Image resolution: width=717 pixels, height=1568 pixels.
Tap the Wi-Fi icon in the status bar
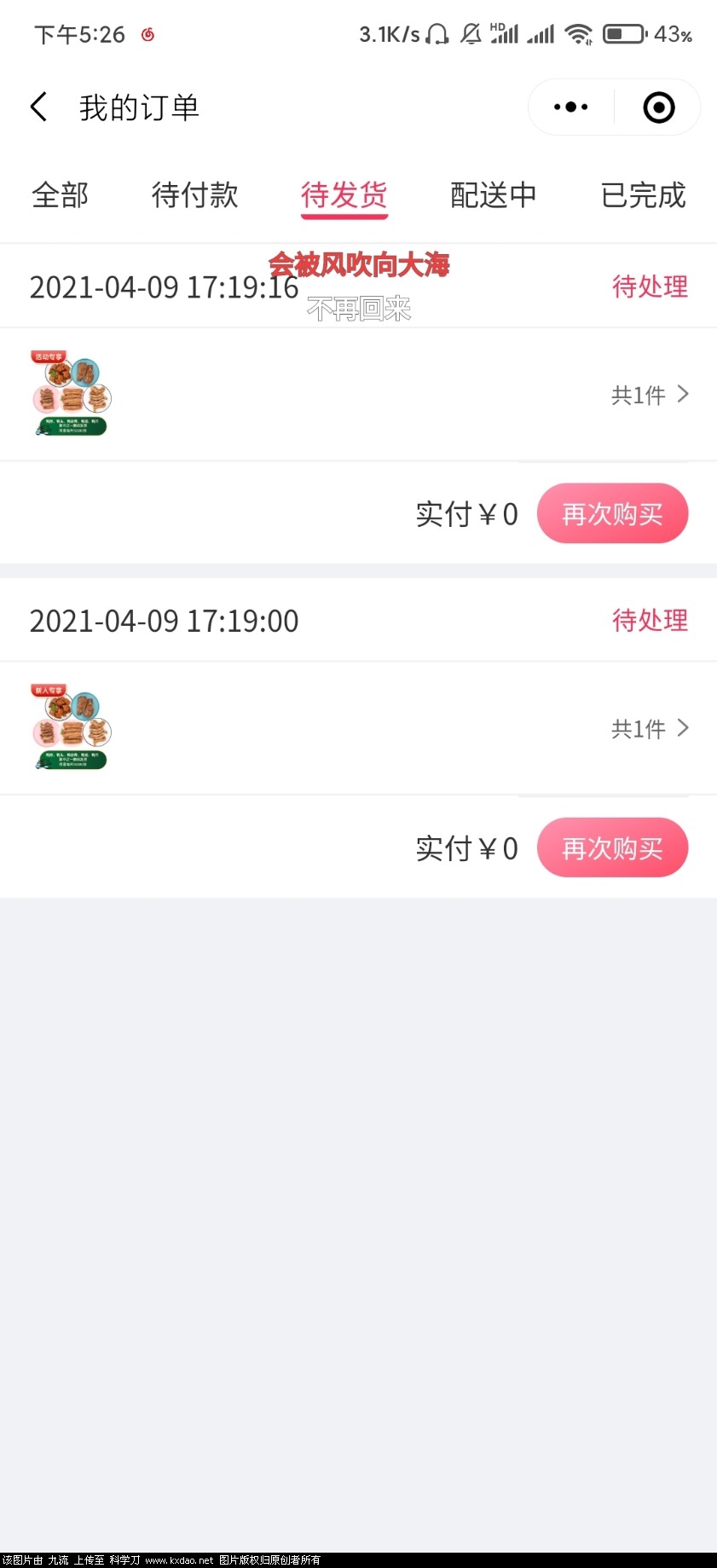click(579, 33)
